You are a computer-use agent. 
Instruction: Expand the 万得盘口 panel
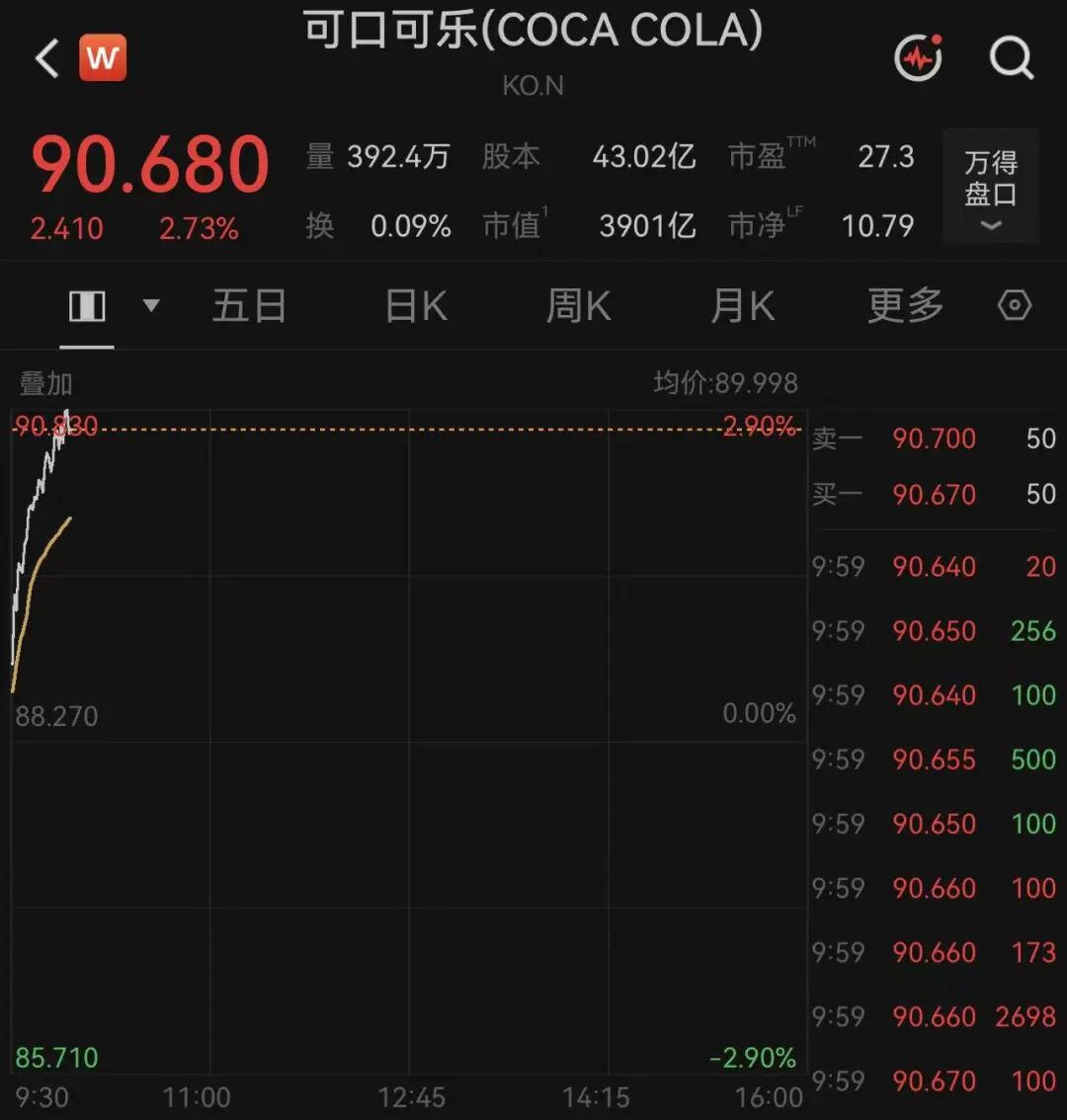point(991,187)
